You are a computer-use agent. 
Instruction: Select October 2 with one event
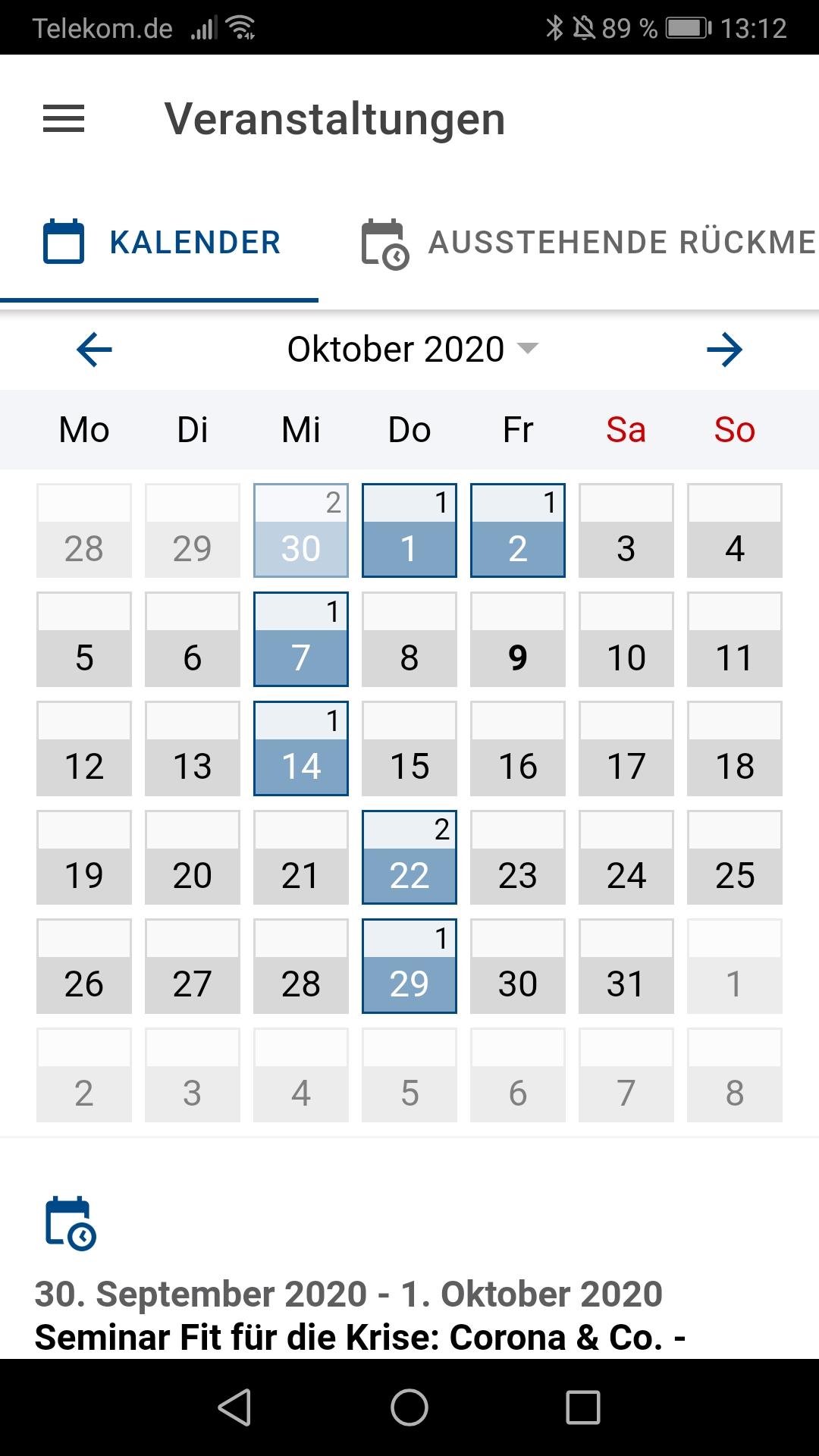518,531
